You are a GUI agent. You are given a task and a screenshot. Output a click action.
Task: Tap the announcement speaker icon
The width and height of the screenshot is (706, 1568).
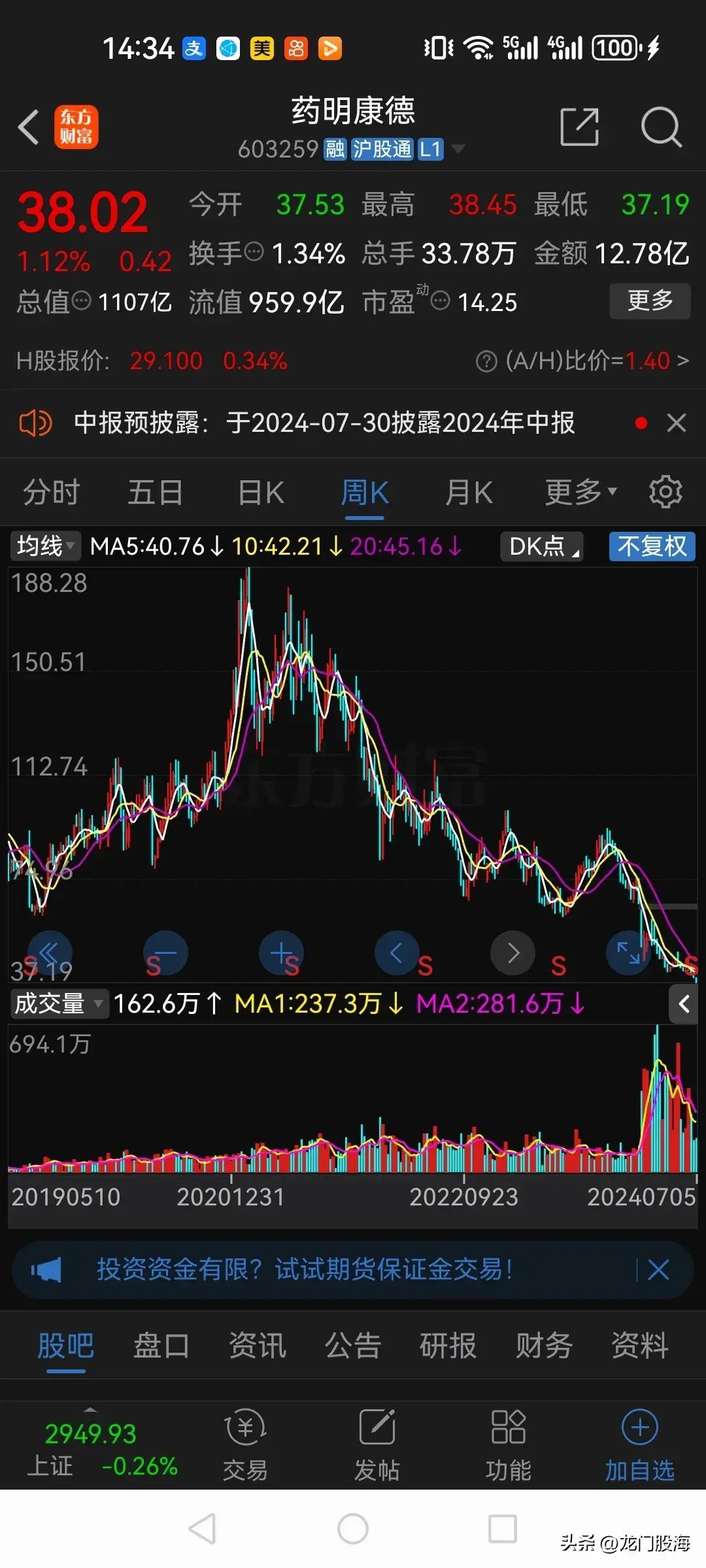[x=35, y=423]
